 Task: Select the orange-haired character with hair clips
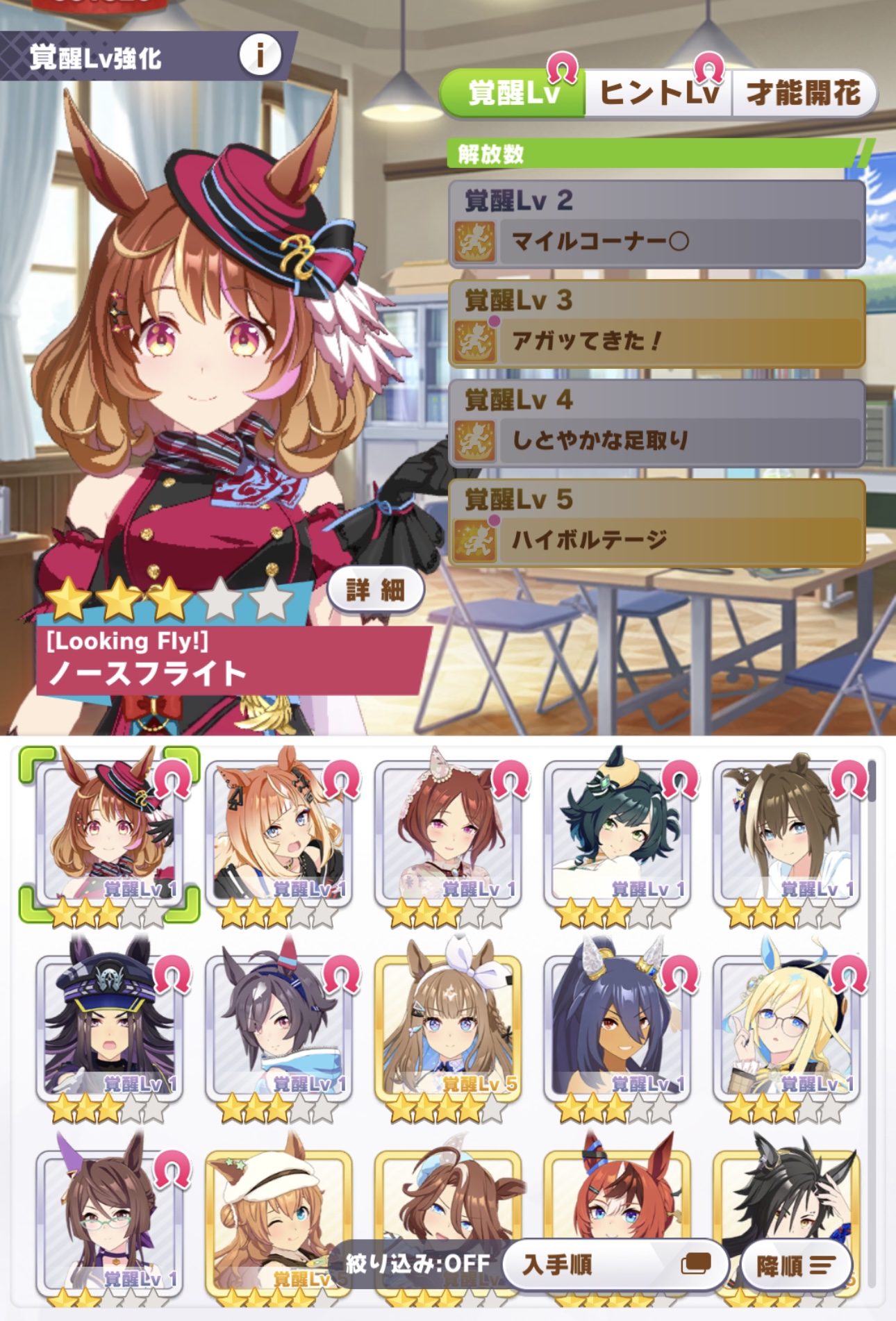[x=279, y=834]
